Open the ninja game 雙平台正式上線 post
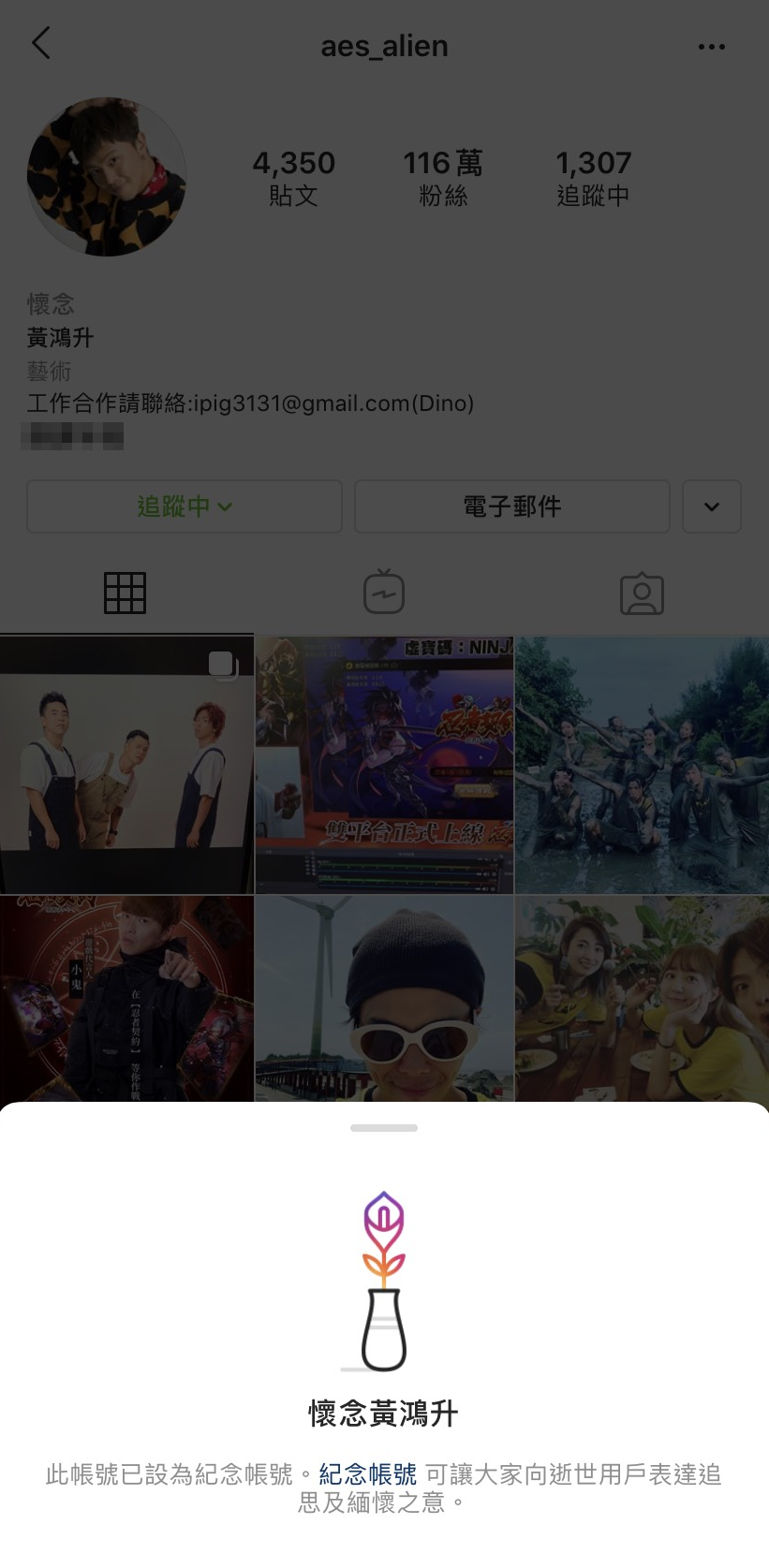 pos(384,765)
